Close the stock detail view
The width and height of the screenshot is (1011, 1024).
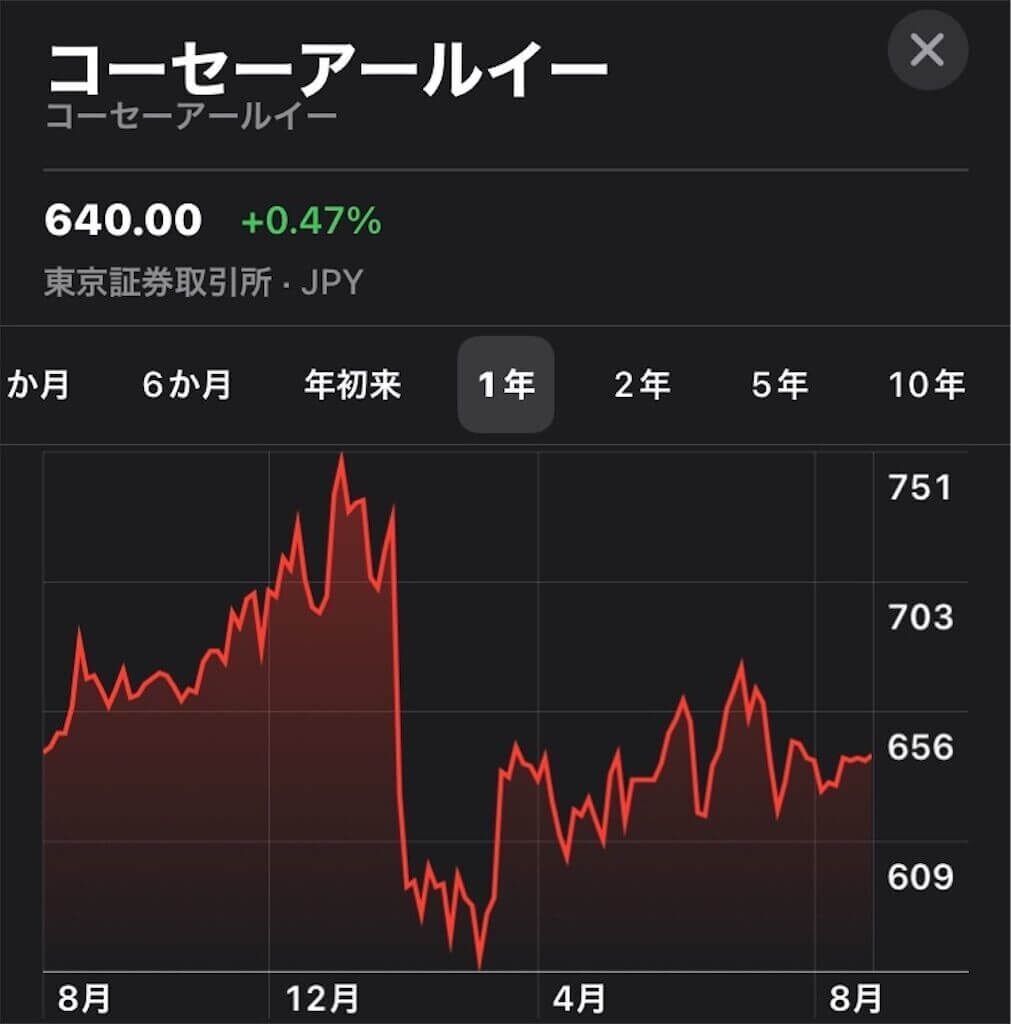[x=927, y=50]
